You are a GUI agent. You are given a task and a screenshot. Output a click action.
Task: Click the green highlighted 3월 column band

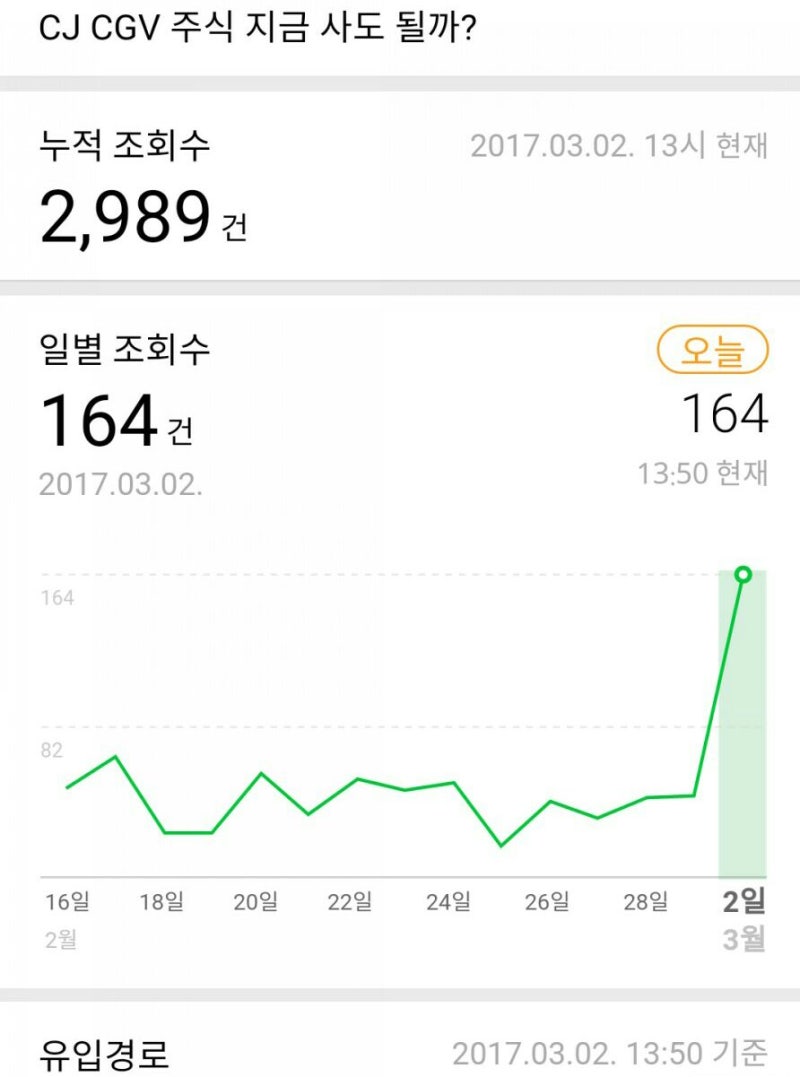click(x=740, y=720)
